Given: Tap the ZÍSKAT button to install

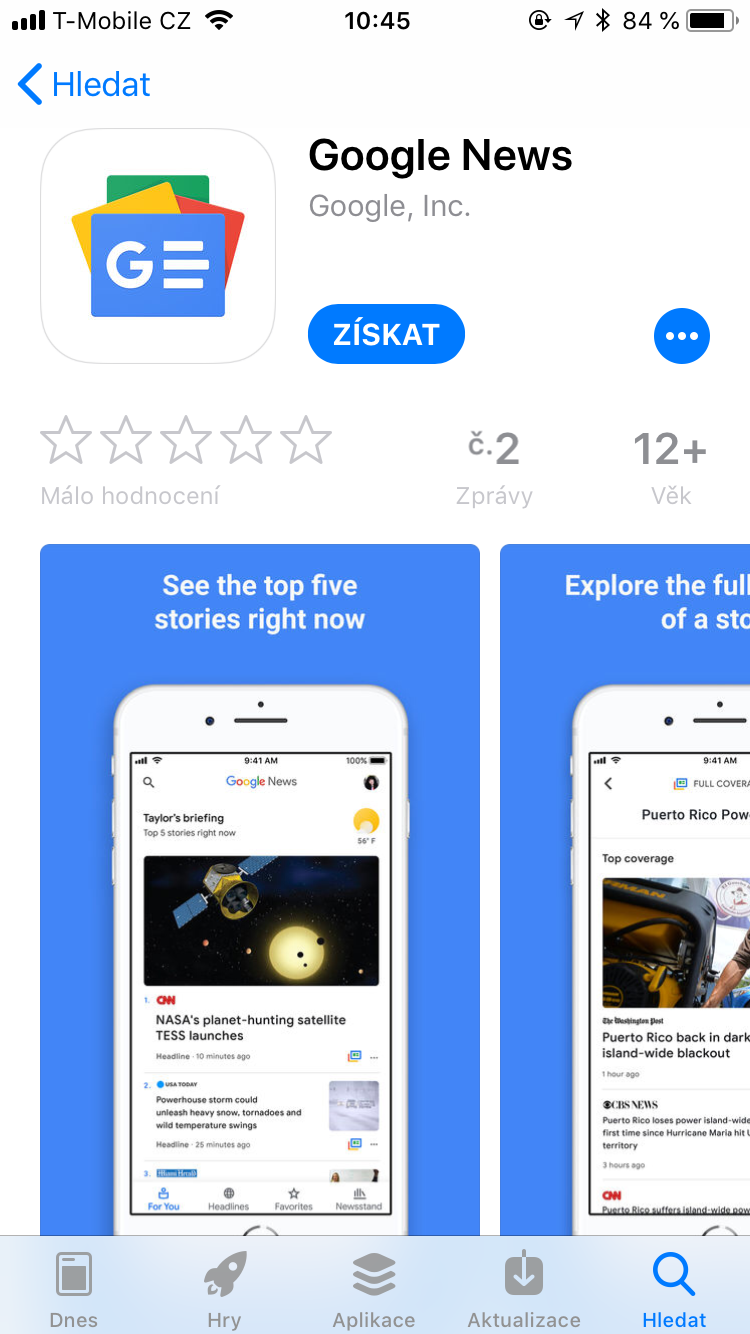Looking at the screenshot, I should pos(386,334).
